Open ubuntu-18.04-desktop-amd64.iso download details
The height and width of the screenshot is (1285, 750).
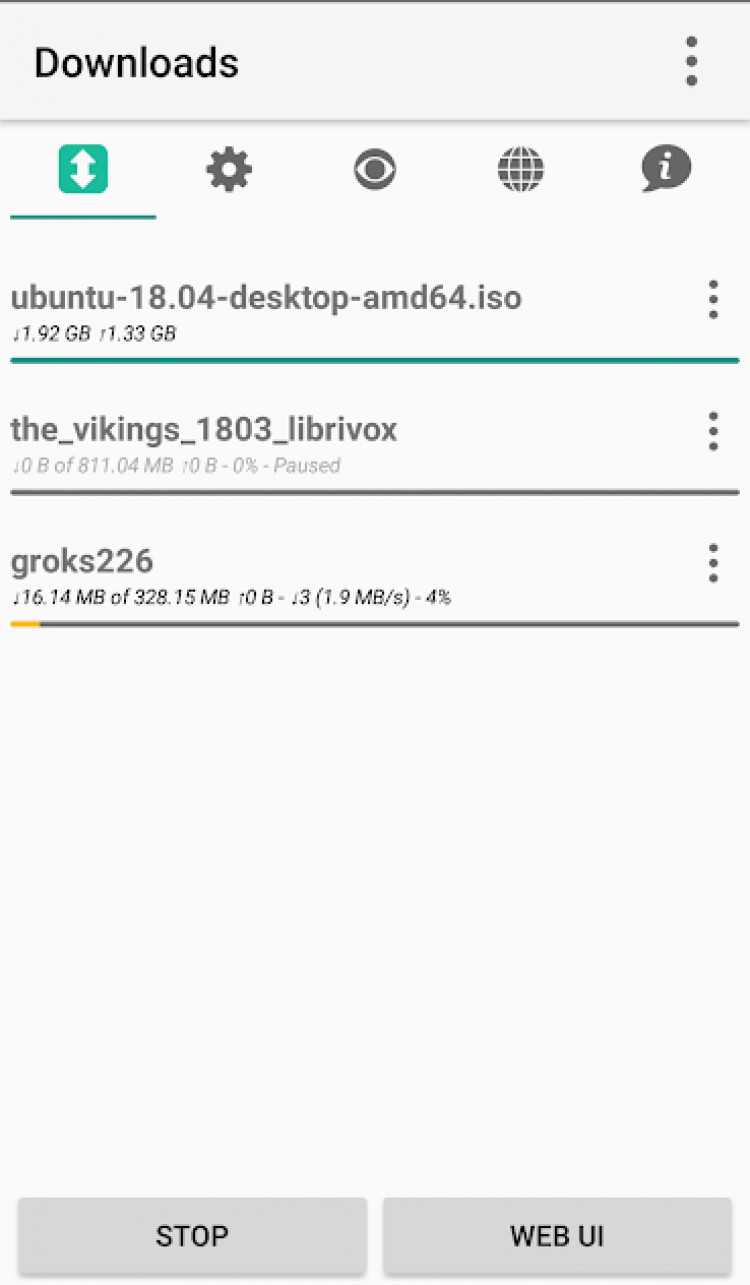(x=300, y=312)
